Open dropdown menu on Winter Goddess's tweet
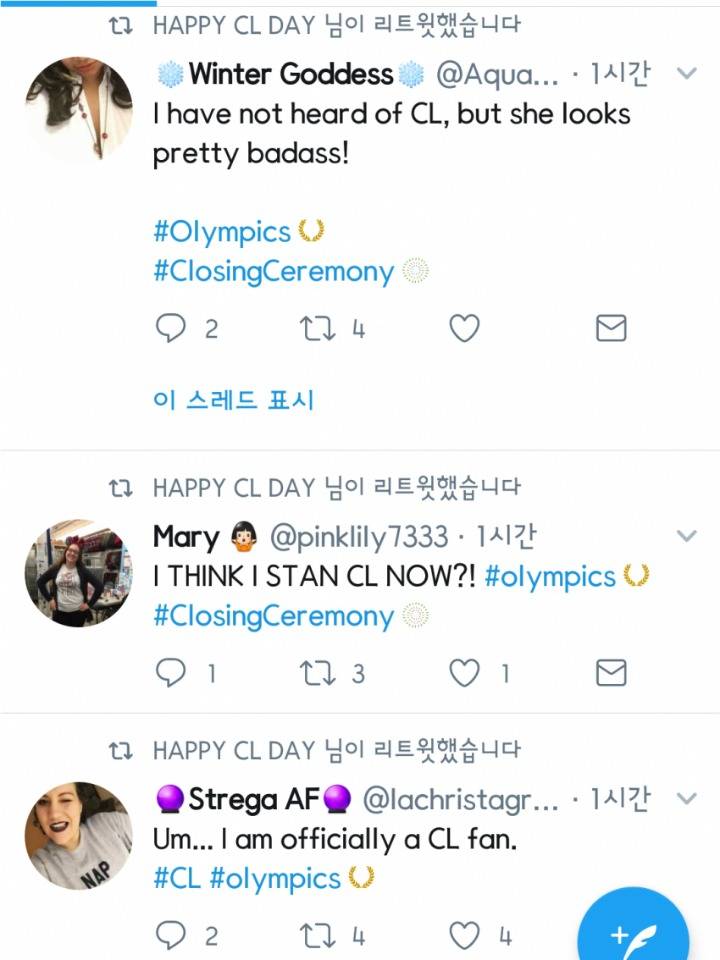The image size is (720, 960). (x=687, y=73)
